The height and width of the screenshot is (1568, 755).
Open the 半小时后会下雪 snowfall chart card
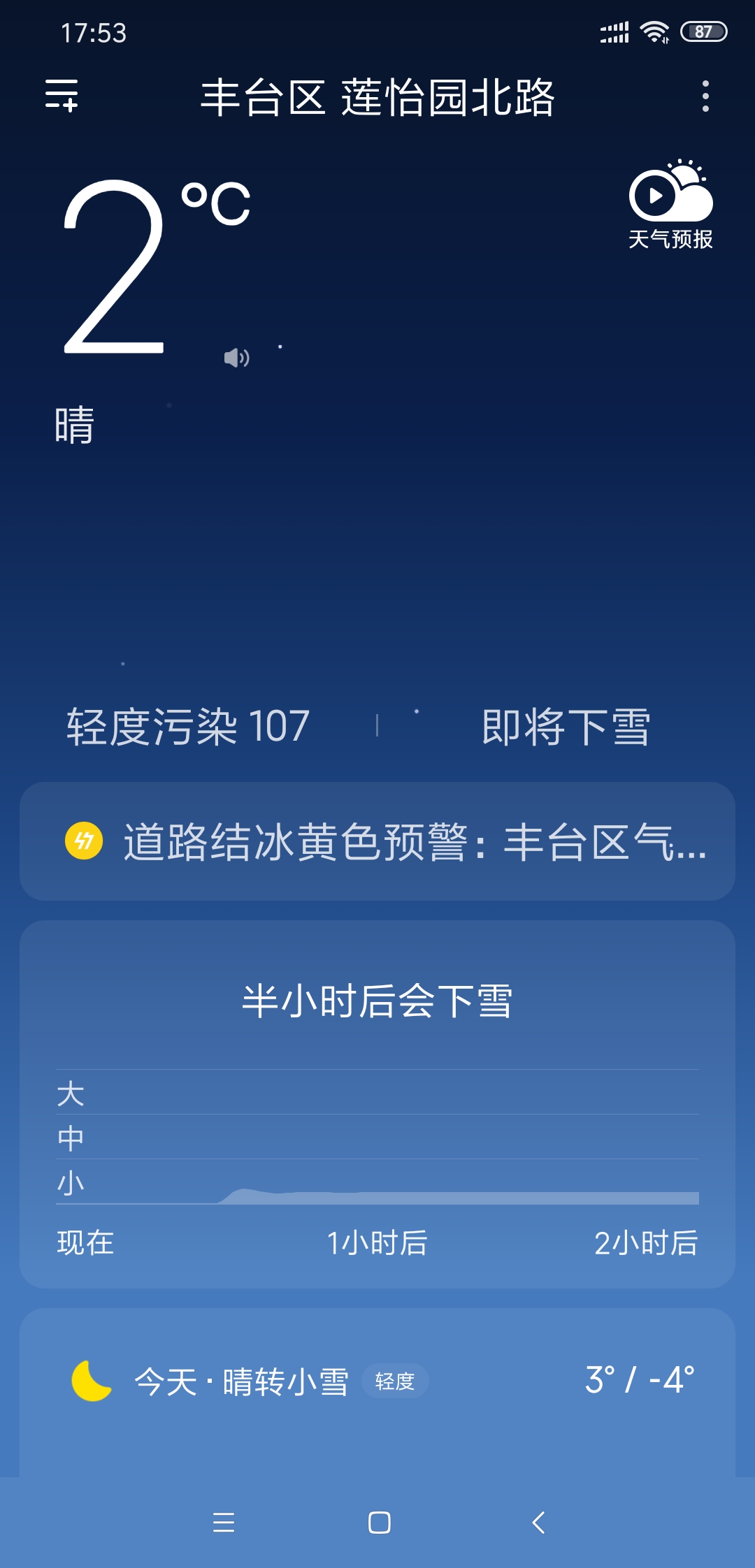coord(377,1104)
